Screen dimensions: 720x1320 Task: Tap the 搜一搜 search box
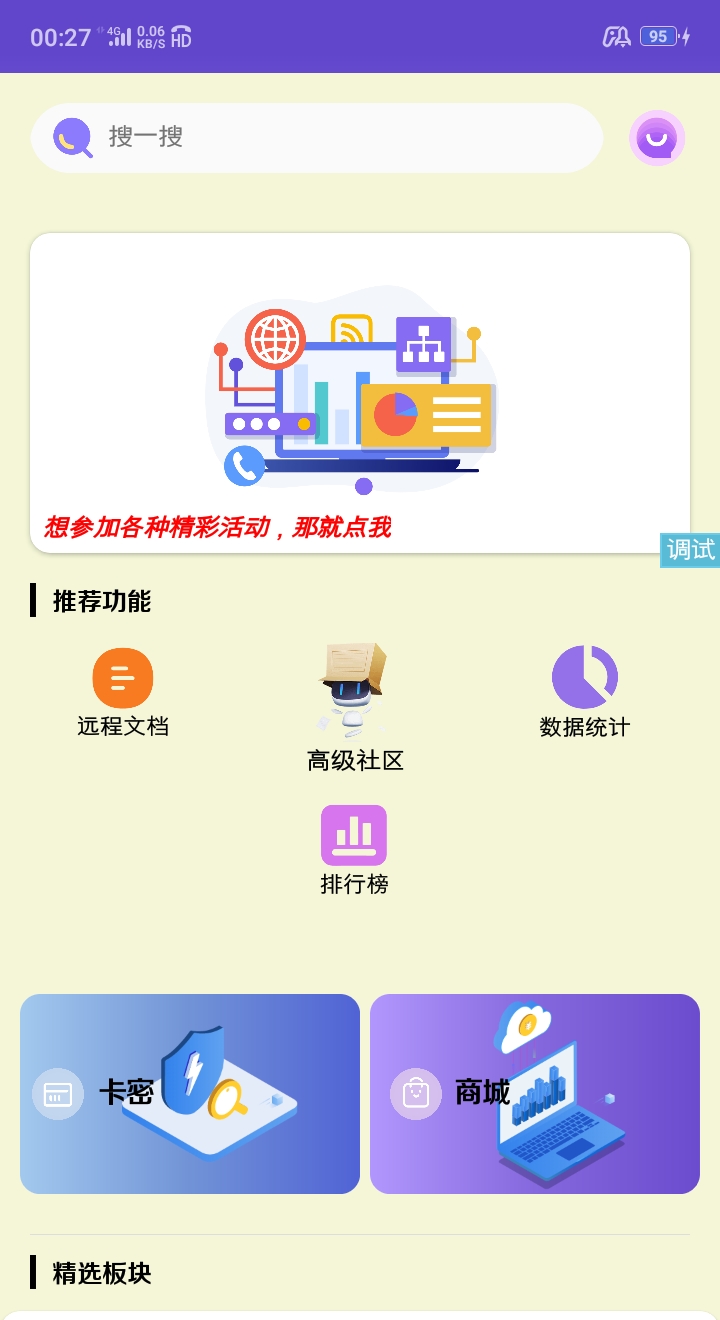tap(316, 138)
